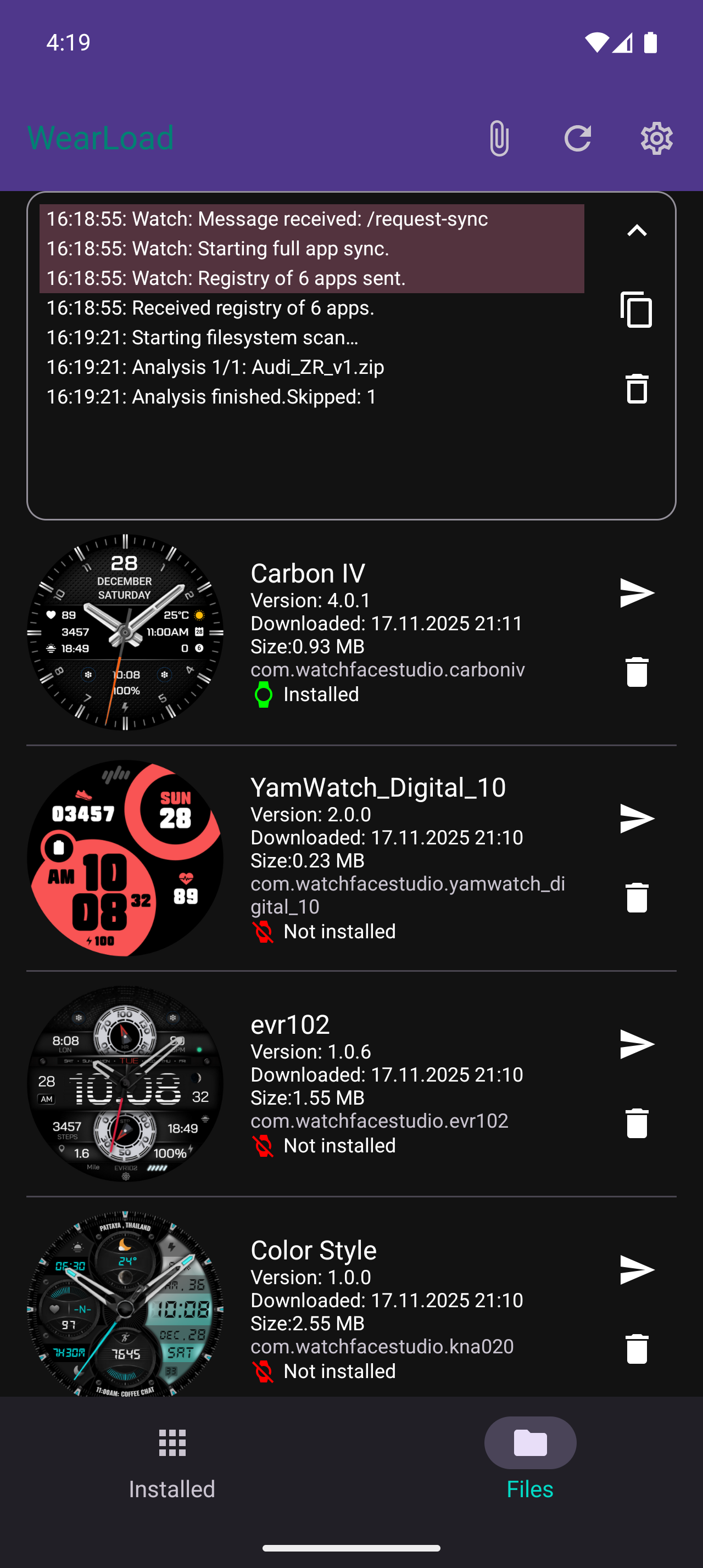Image resolution: width=703 pixels, height=1568 pixels.
Task: Delete the Carbon IV file
Action: pos(636,672)
